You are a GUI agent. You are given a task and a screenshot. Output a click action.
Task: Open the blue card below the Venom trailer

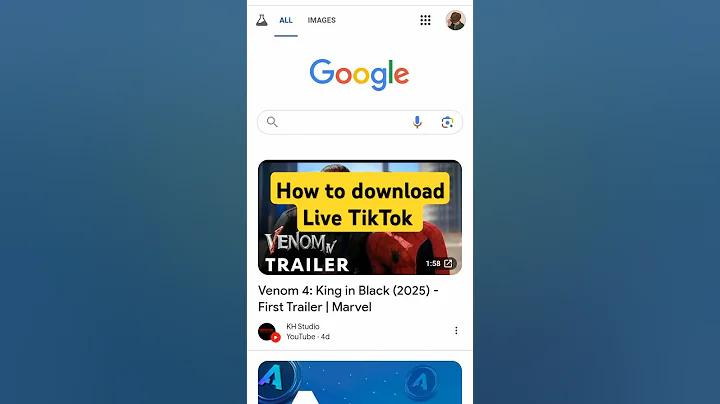(x=359, y=383)
